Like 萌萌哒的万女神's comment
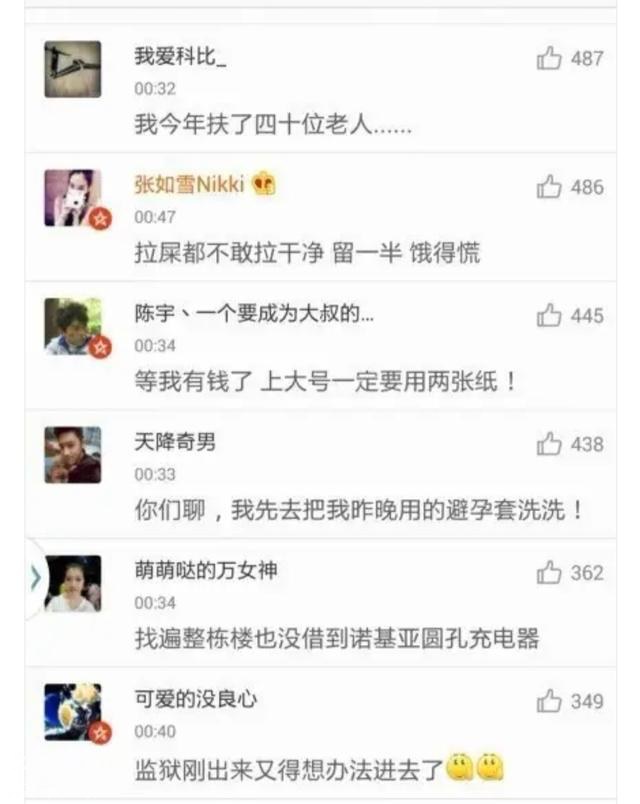This screenshot has width=640, height=804. [550, 573]
